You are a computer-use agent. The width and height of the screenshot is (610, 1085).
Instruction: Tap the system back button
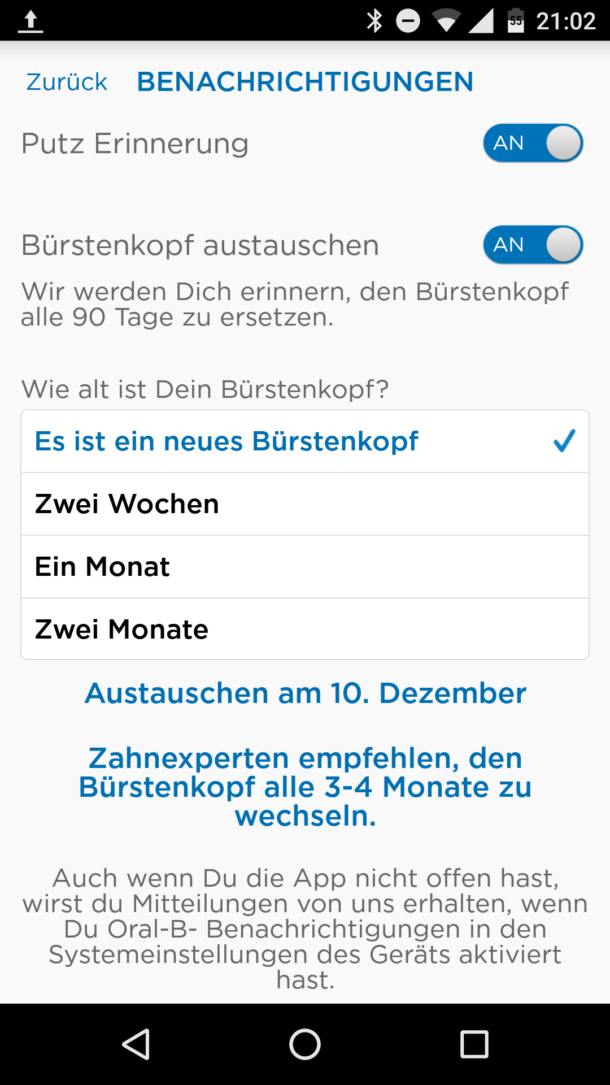point(135,1044)
